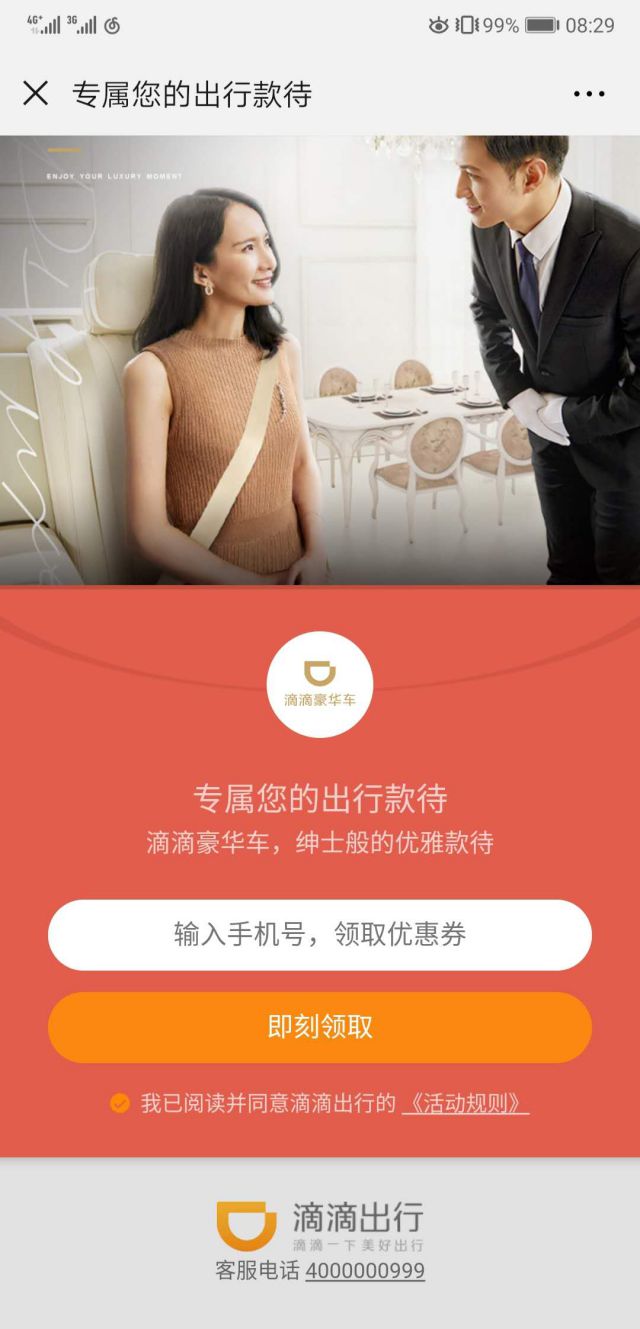Tap the 即刻领取 button

tap(320, 1027)
